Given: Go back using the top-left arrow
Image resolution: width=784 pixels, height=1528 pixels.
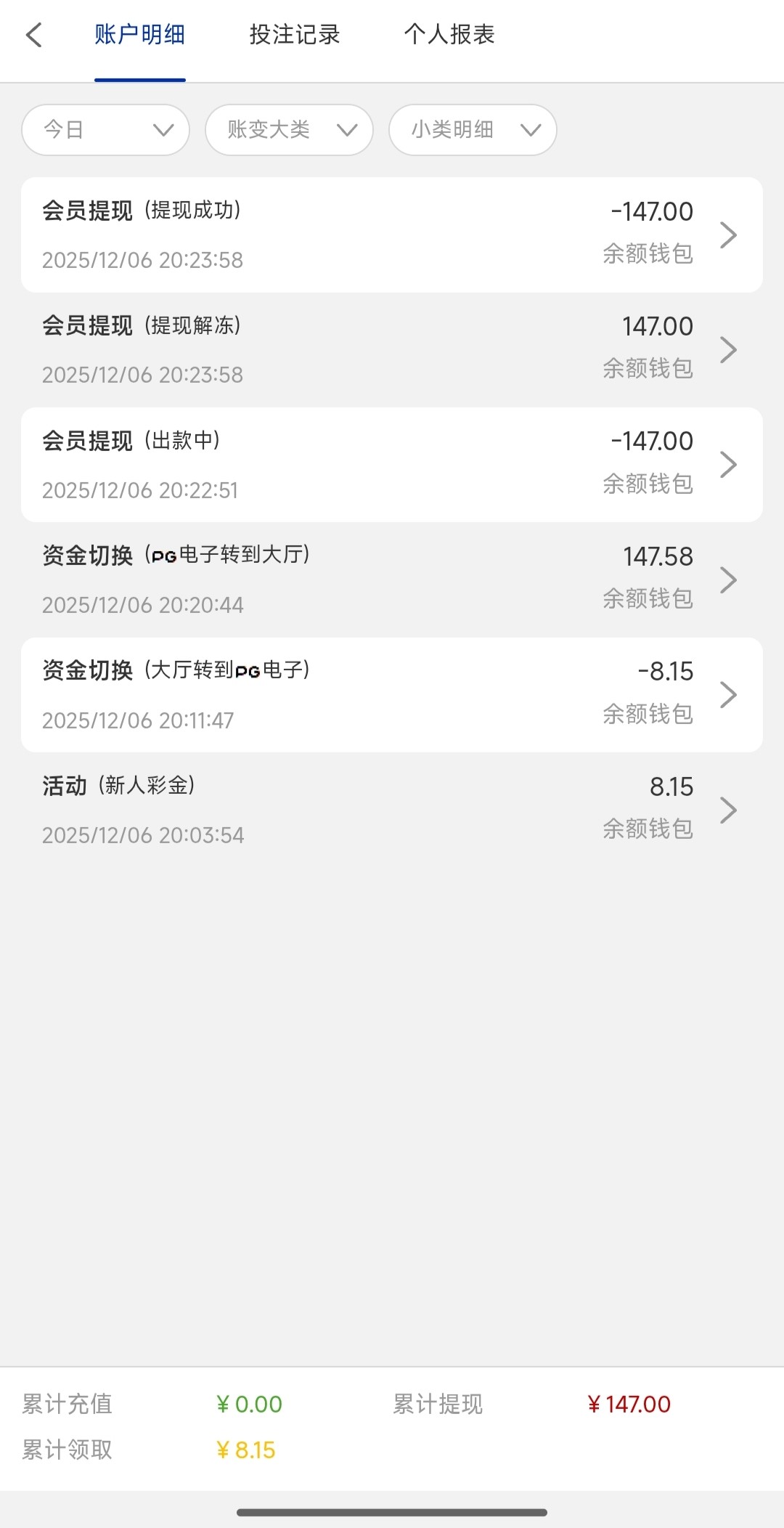Looking at the screenshot, I should point(34,35).
